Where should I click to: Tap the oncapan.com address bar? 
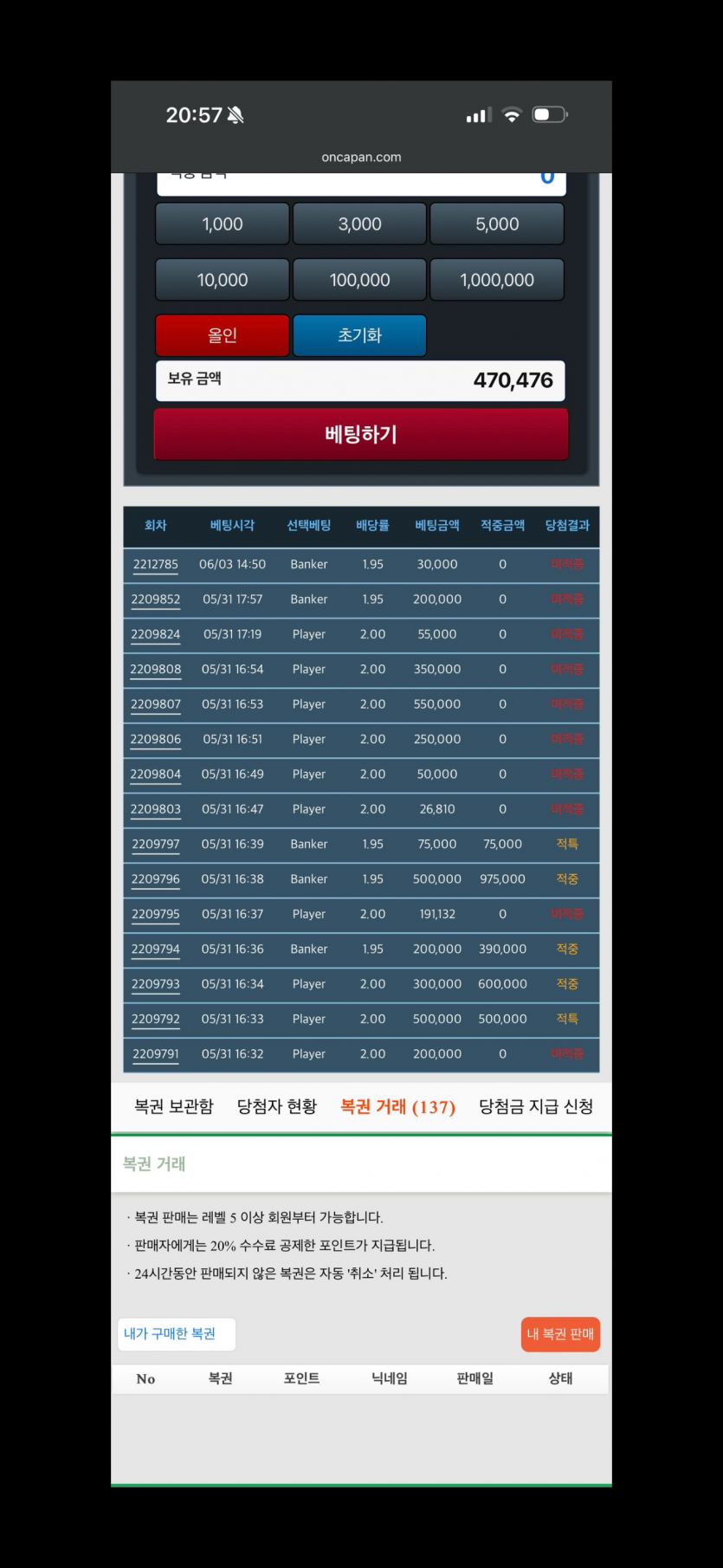(361, 158)
